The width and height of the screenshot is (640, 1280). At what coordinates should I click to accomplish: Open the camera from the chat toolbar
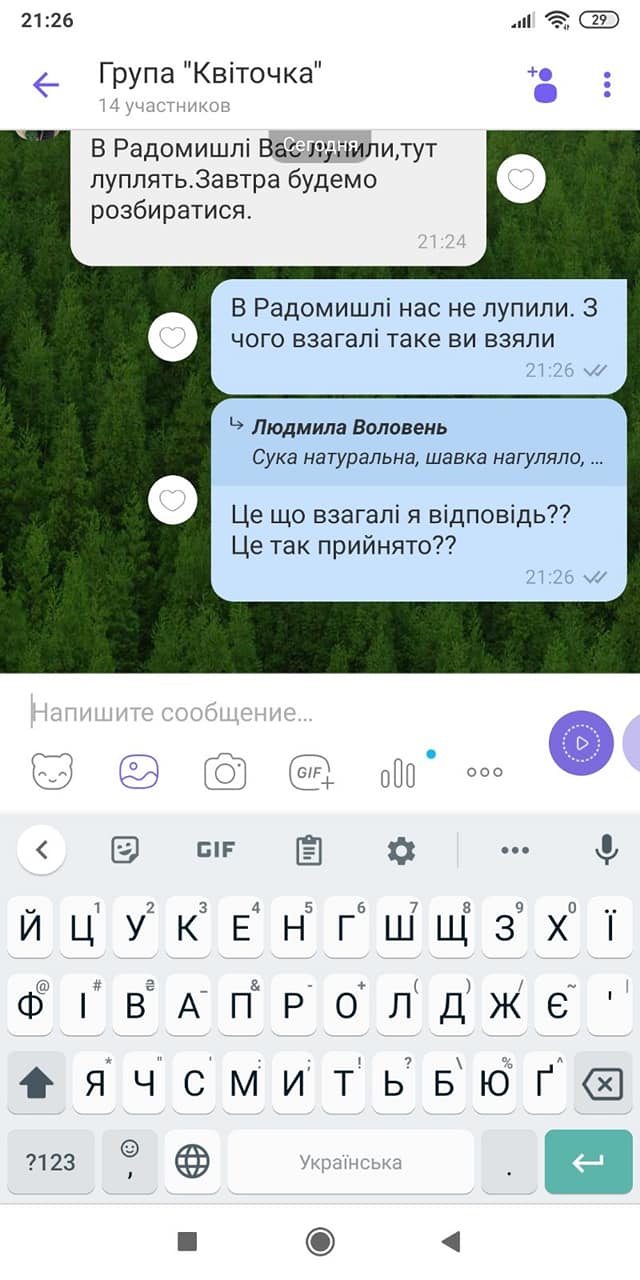coord(225,772)
